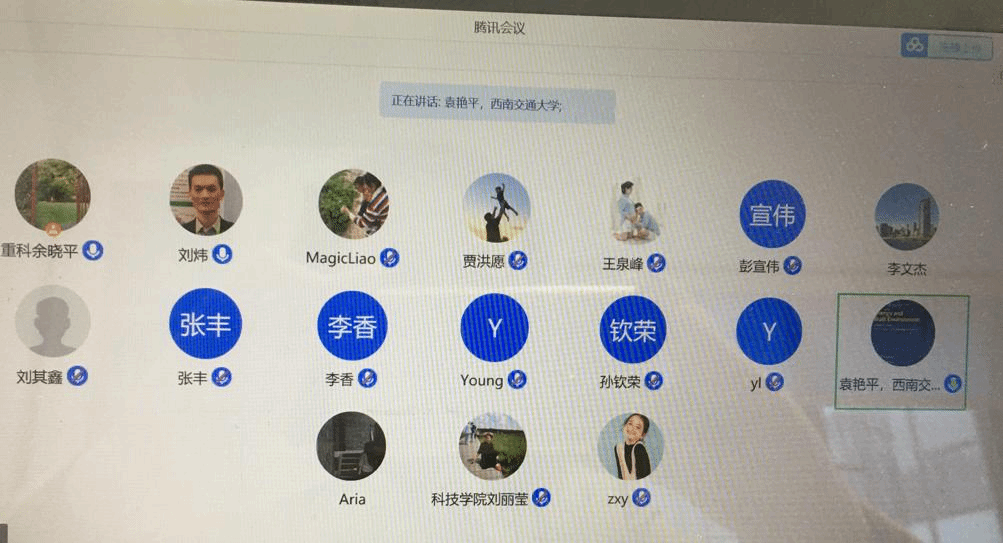
Task: Tap 重科余晓平's avatar tile
Action: [x=52, y=196]
